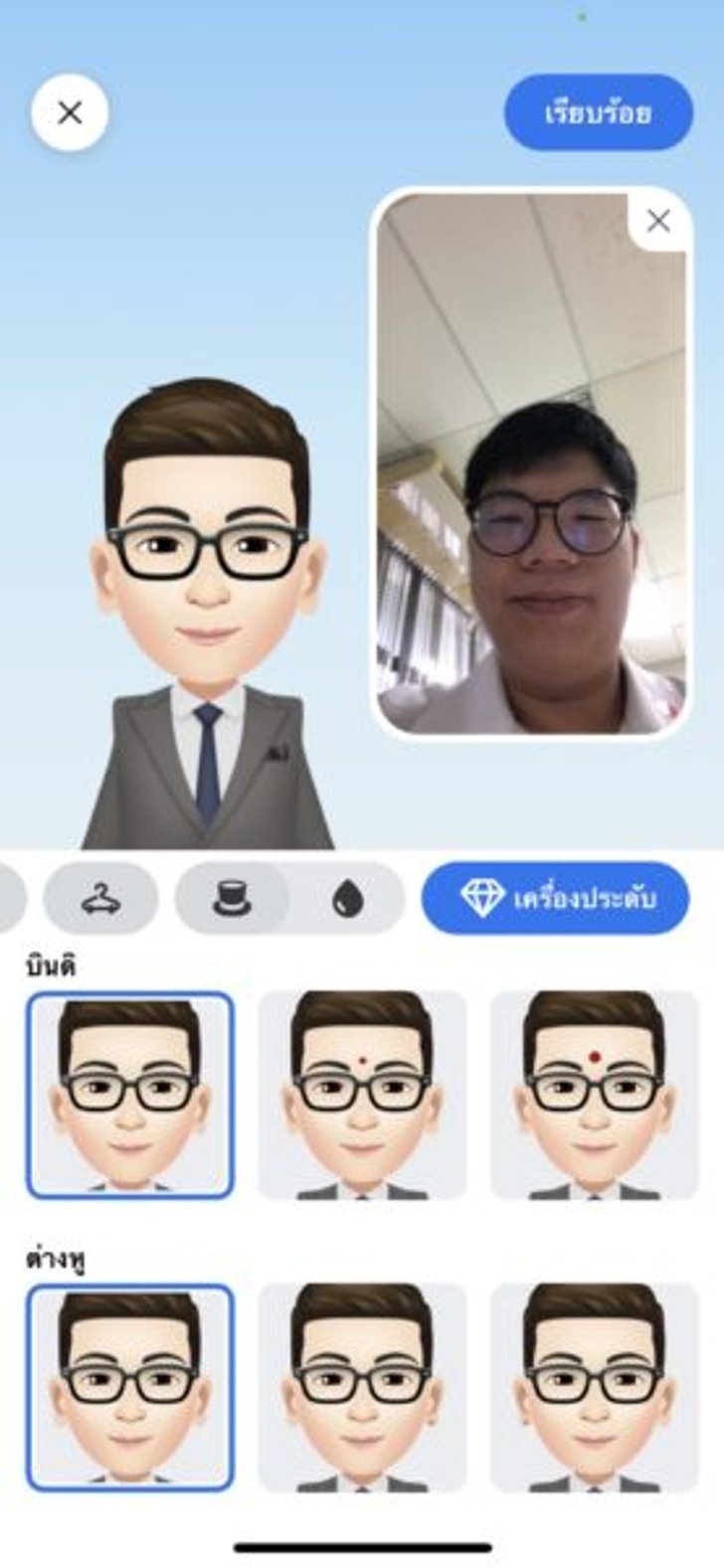724x1568 pixels.
Task: Tap the เรียบร้อย done button
Action: coord(598,112)
